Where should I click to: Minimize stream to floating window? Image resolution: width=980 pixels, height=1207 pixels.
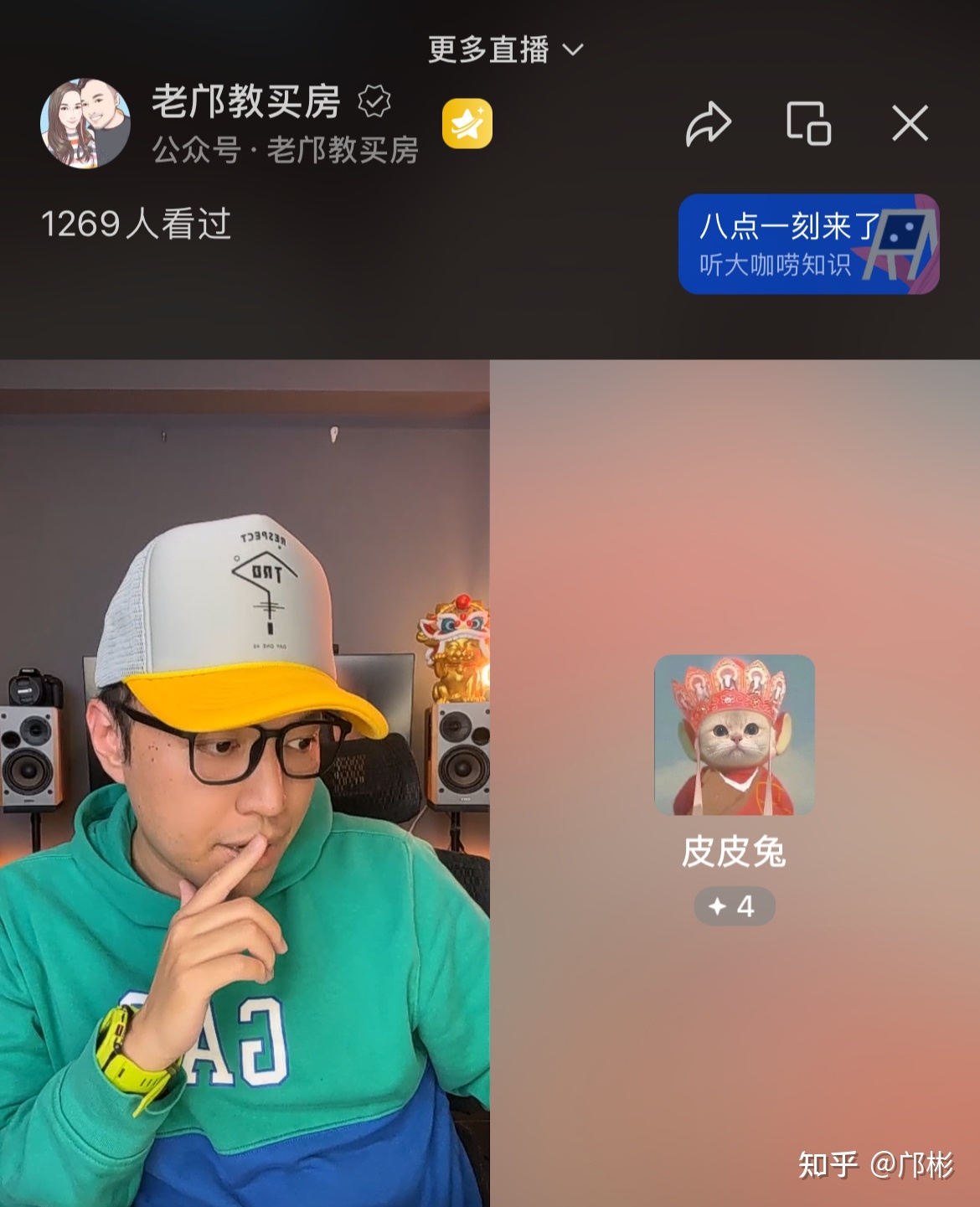[808, 124]
